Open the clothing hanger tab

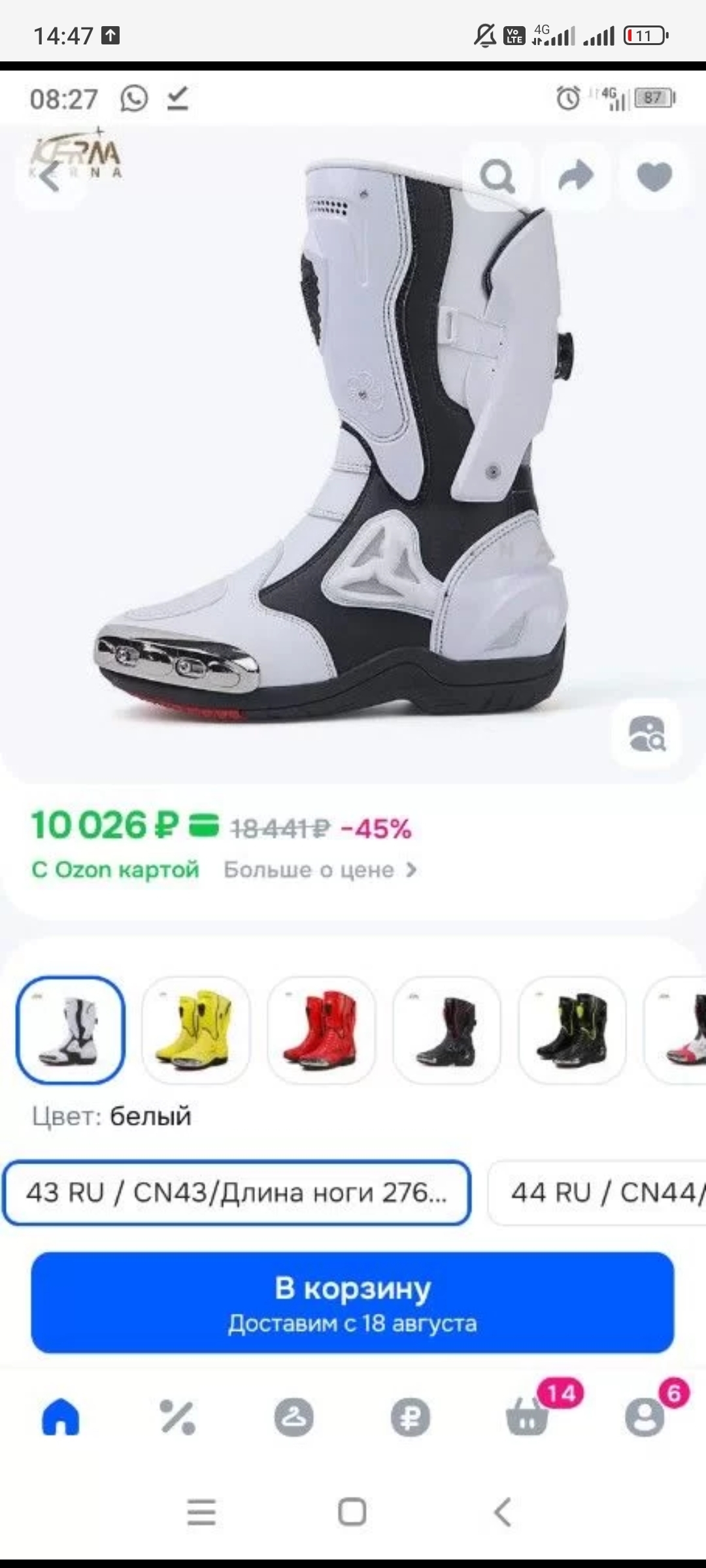(x=294, y=1417)
